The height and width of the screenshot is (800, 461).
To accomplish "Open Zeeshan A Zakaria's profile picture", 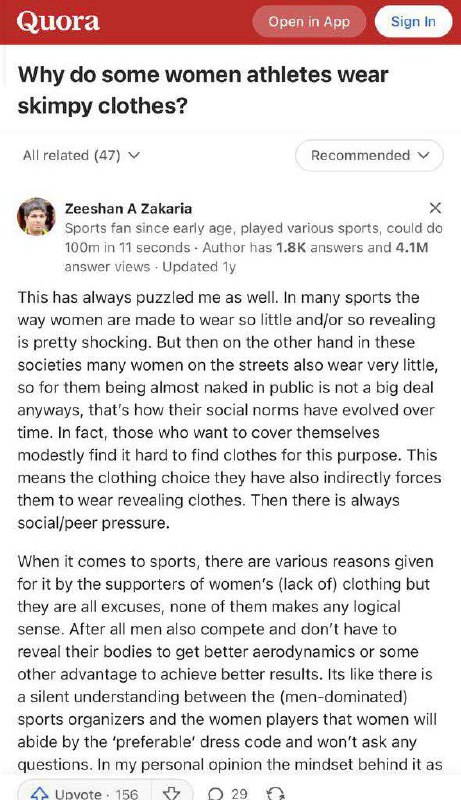I will point(36,216).
